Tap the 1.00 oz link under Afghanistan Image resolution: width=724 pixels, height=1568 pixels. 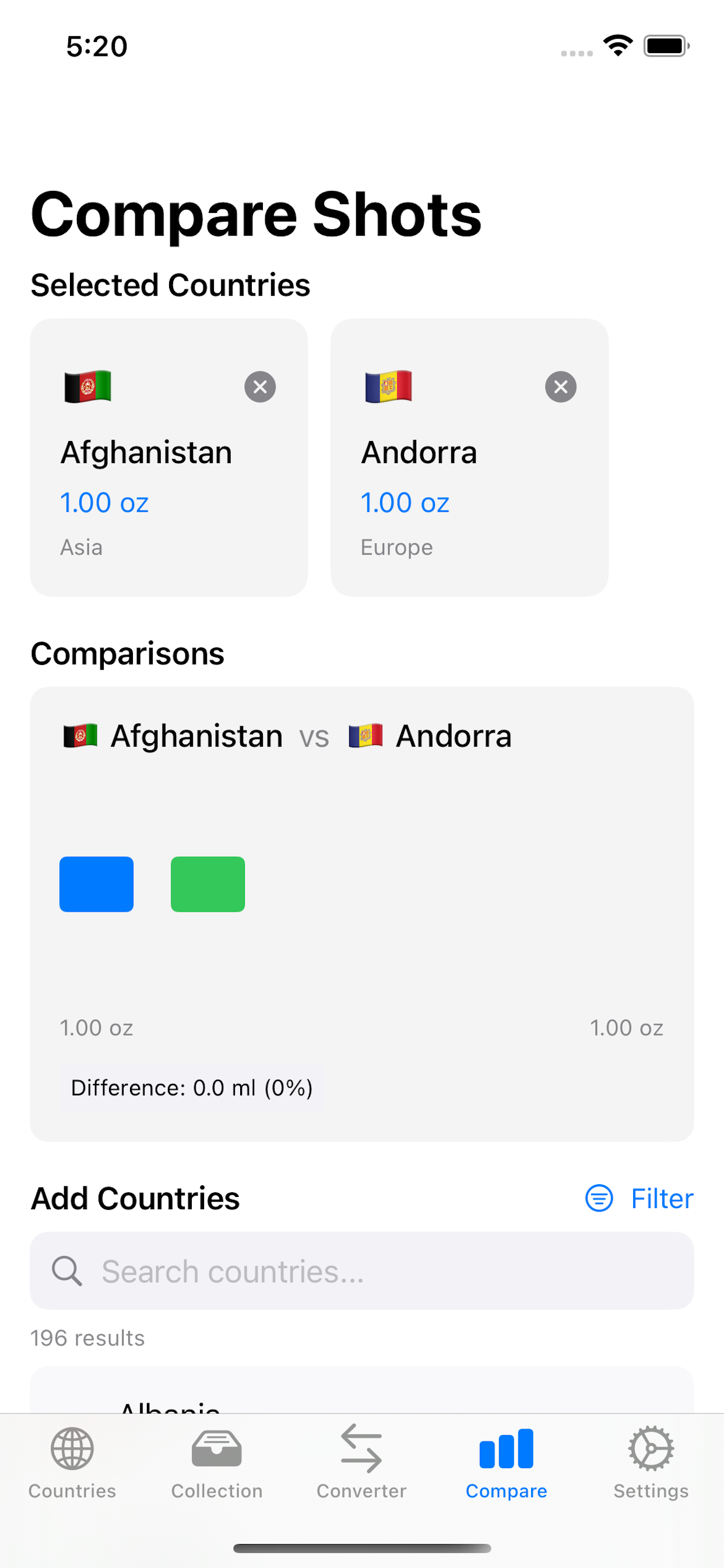(x=104, y=502)
